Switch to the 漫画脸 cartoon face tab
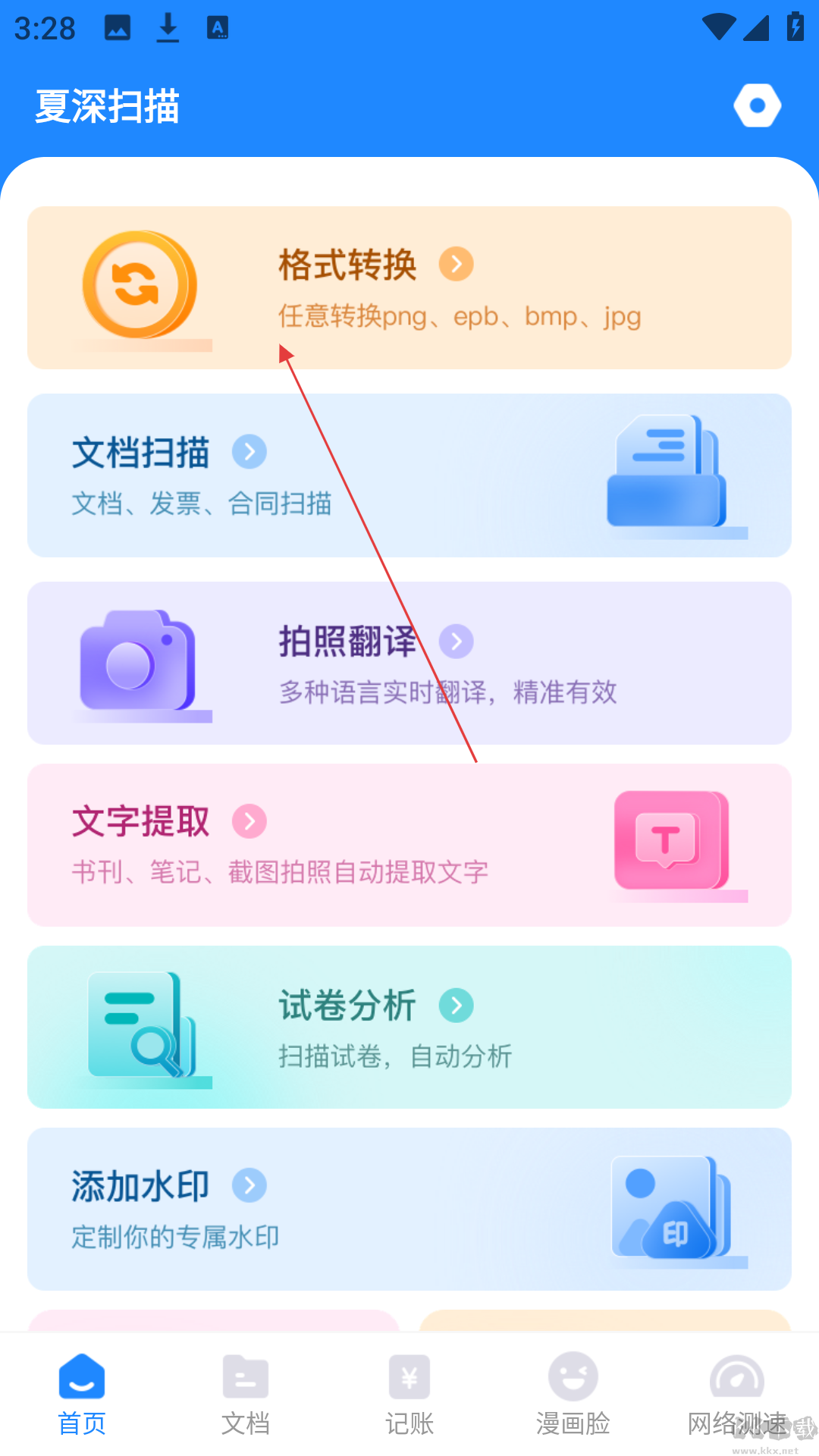819x1456 pixels. pyautogui.click(x=573, y=1395)
